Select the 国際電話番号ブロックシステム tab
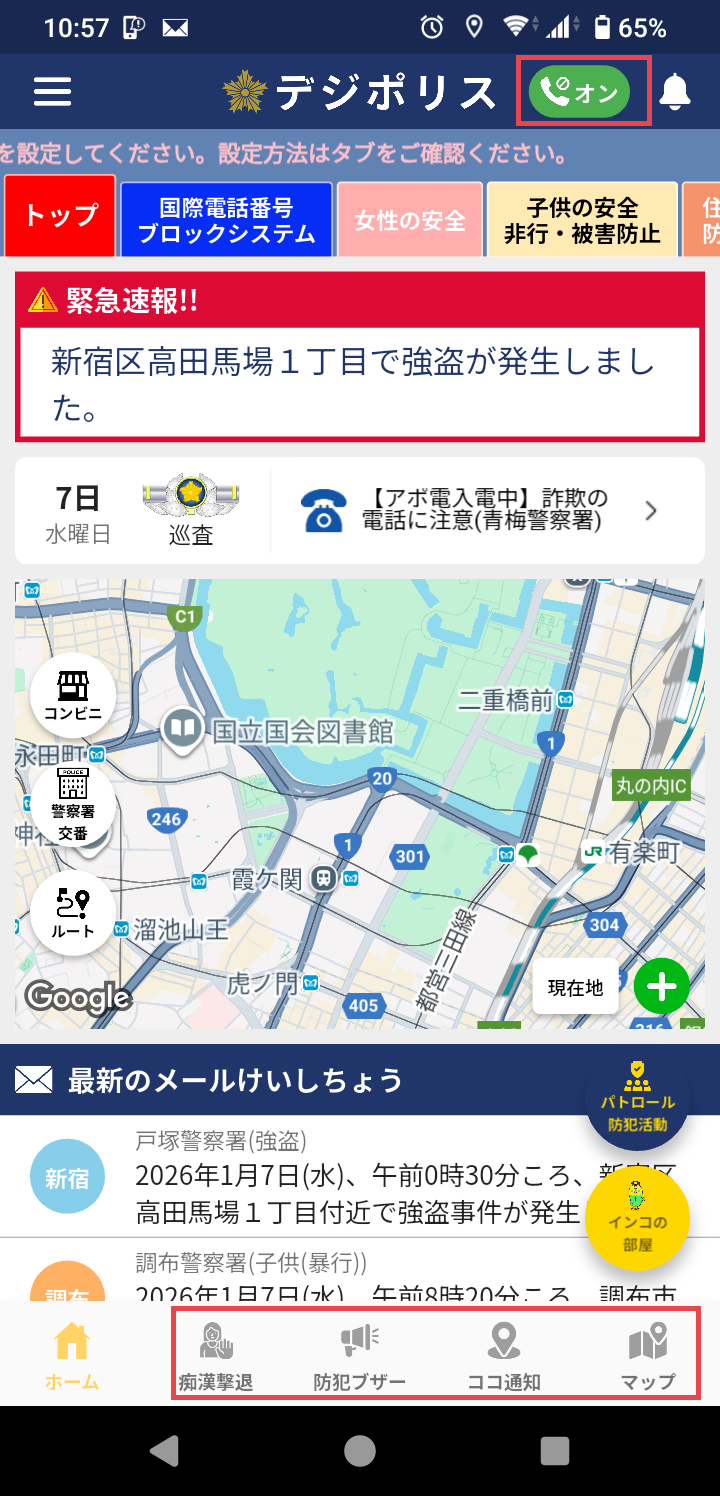This screenshot has height=1496, width=720. pos(226,220)
